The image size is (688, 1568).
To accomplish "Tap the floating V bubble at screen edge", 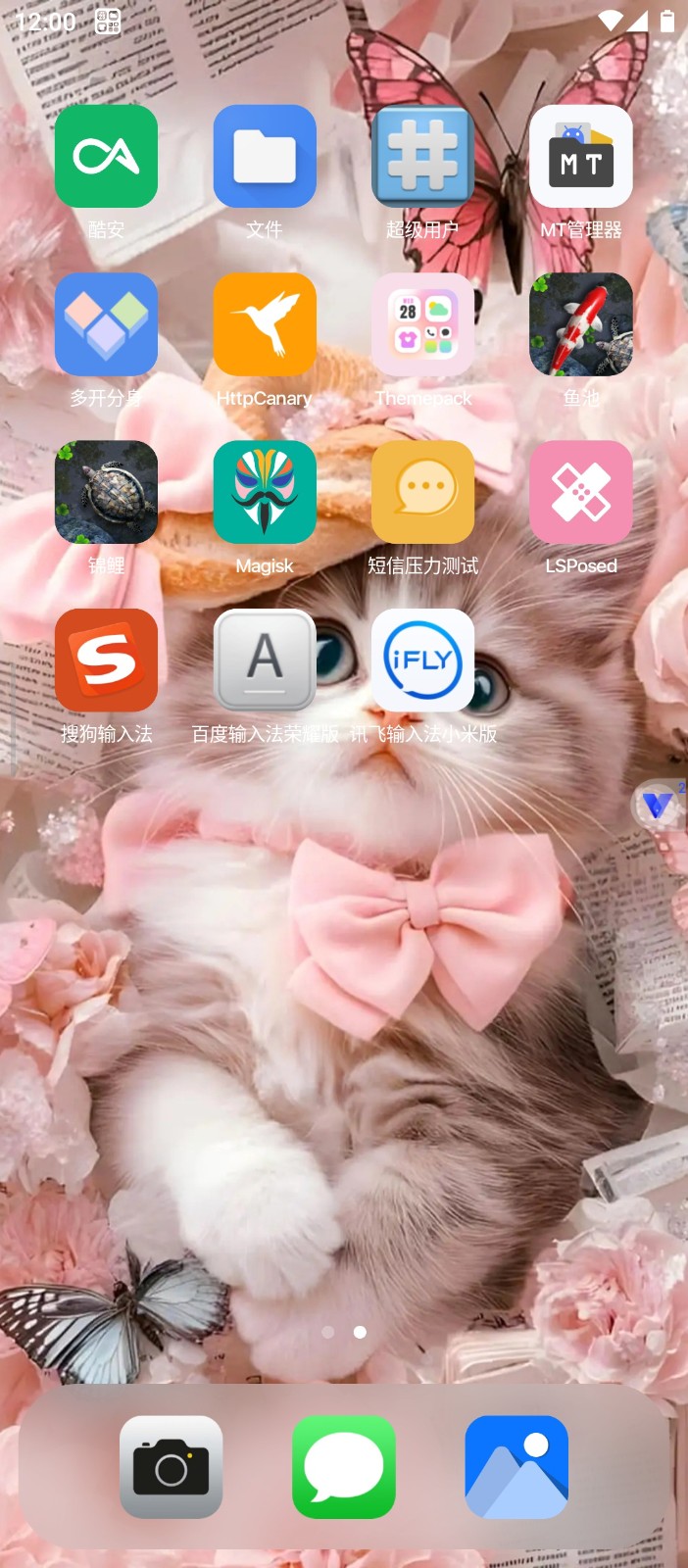I will pyautogui.click(x=658, y=806).
